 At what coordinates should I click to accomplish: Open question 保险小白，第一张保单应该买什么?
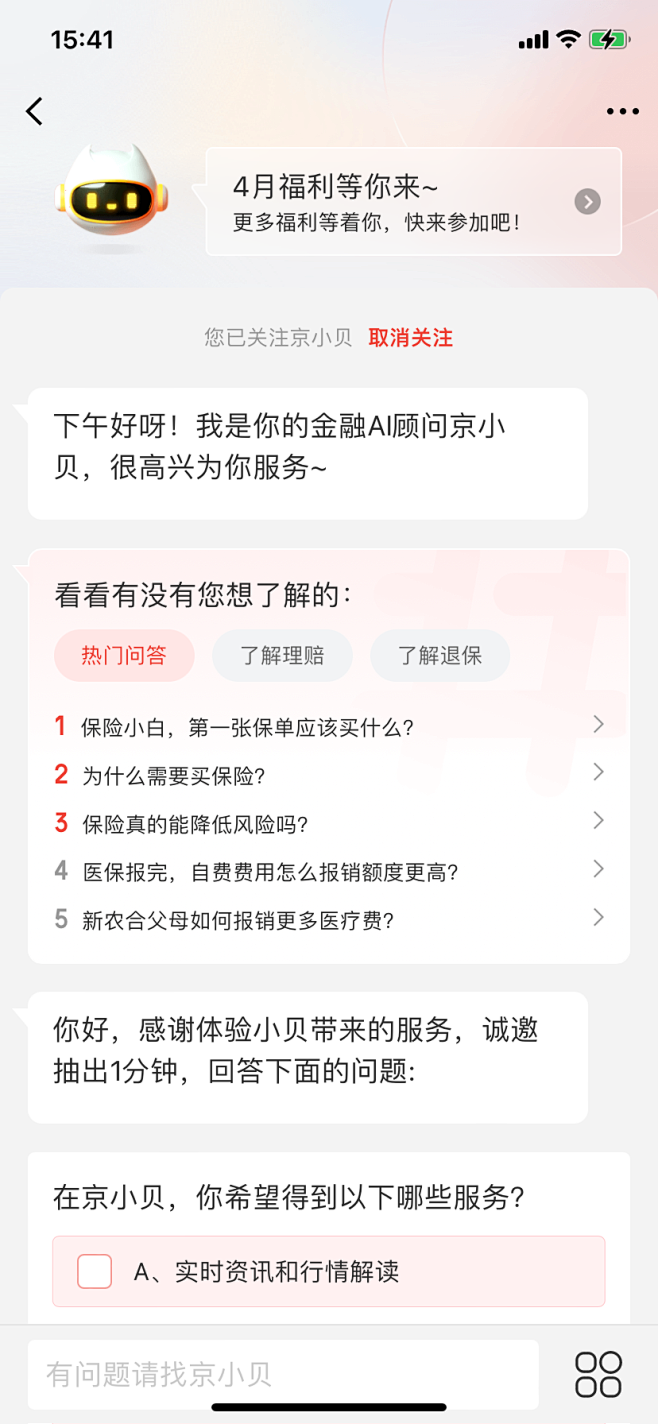point(330,727)
